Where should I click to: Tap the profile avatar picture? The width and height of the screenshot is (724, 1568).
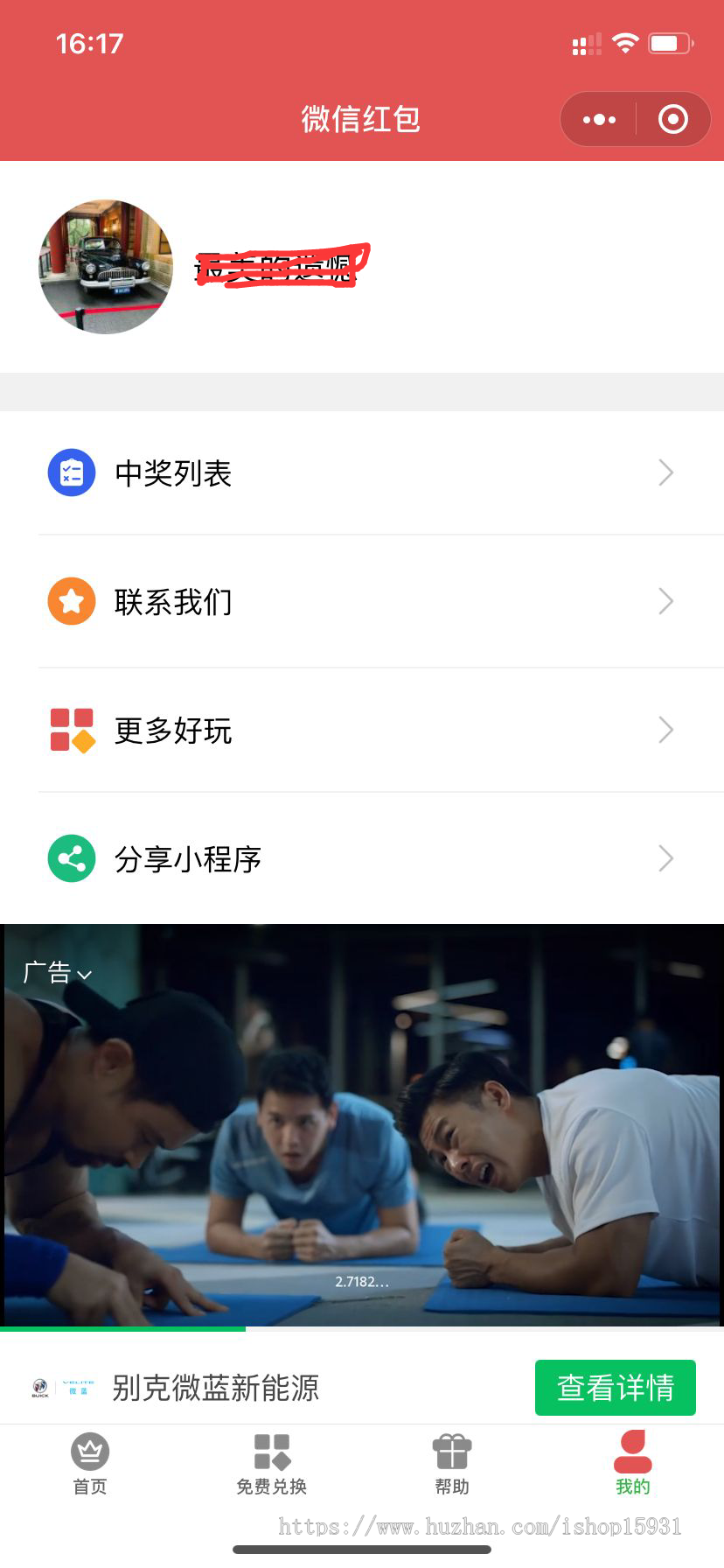(106, 267)
